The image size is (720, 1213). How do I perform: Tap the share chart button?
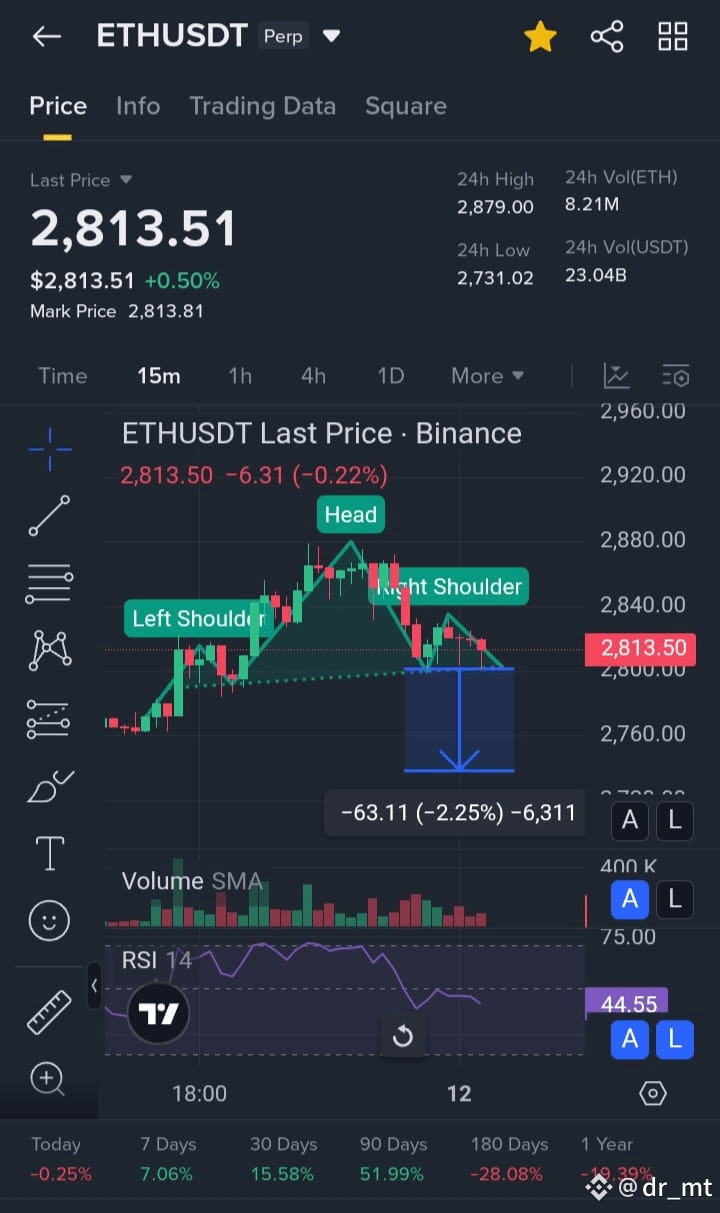pos(607,35)
